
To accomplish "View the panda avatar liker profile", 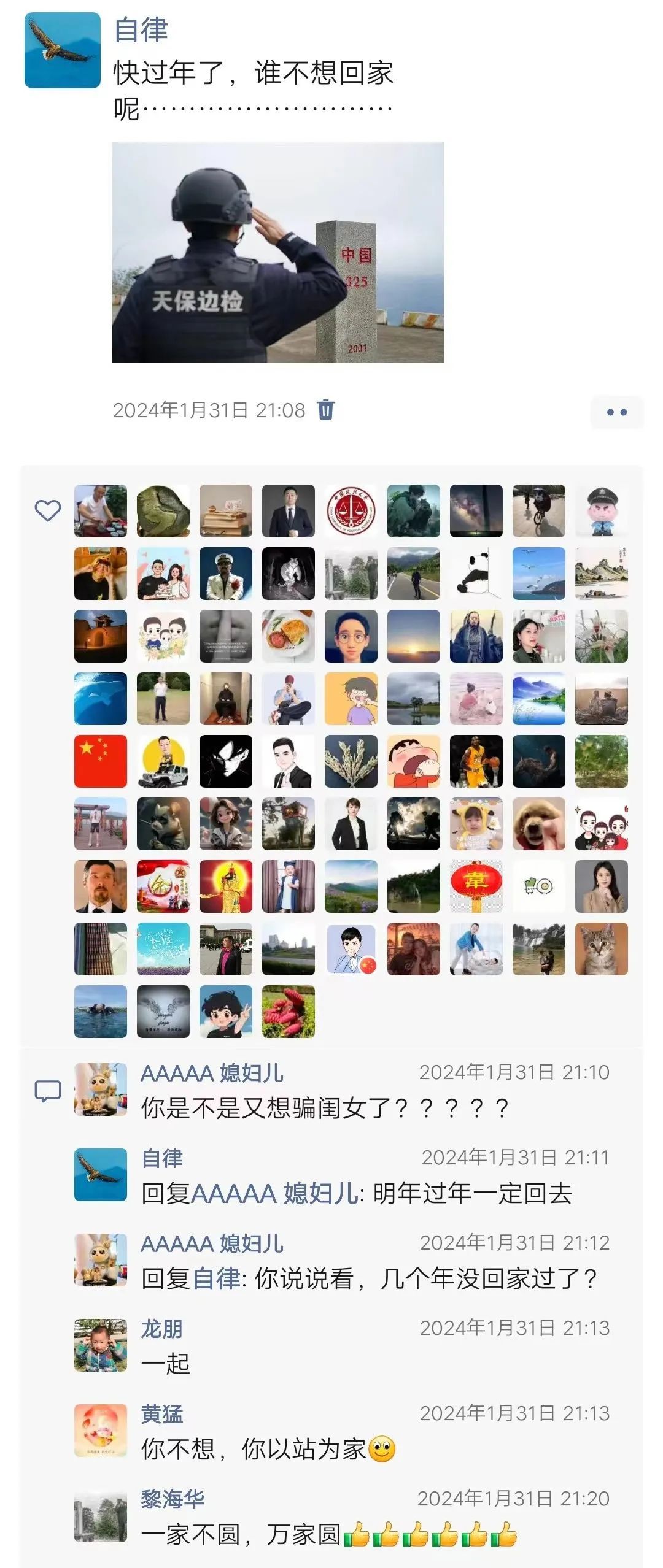I will (x=476, y=574).
